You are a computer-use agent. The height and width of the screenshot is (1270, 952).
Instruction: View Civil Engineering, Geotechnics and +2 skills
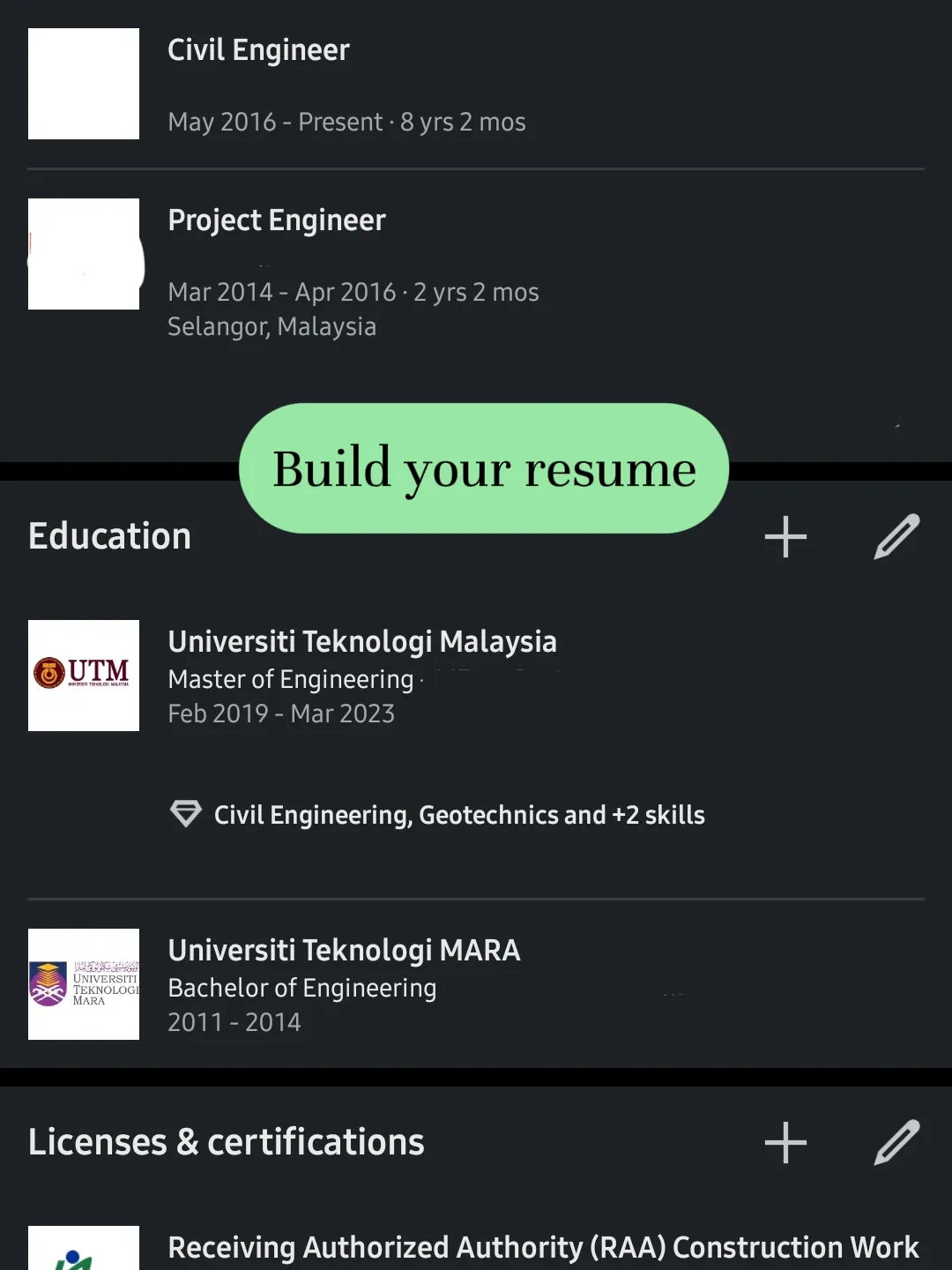(458, 815)
